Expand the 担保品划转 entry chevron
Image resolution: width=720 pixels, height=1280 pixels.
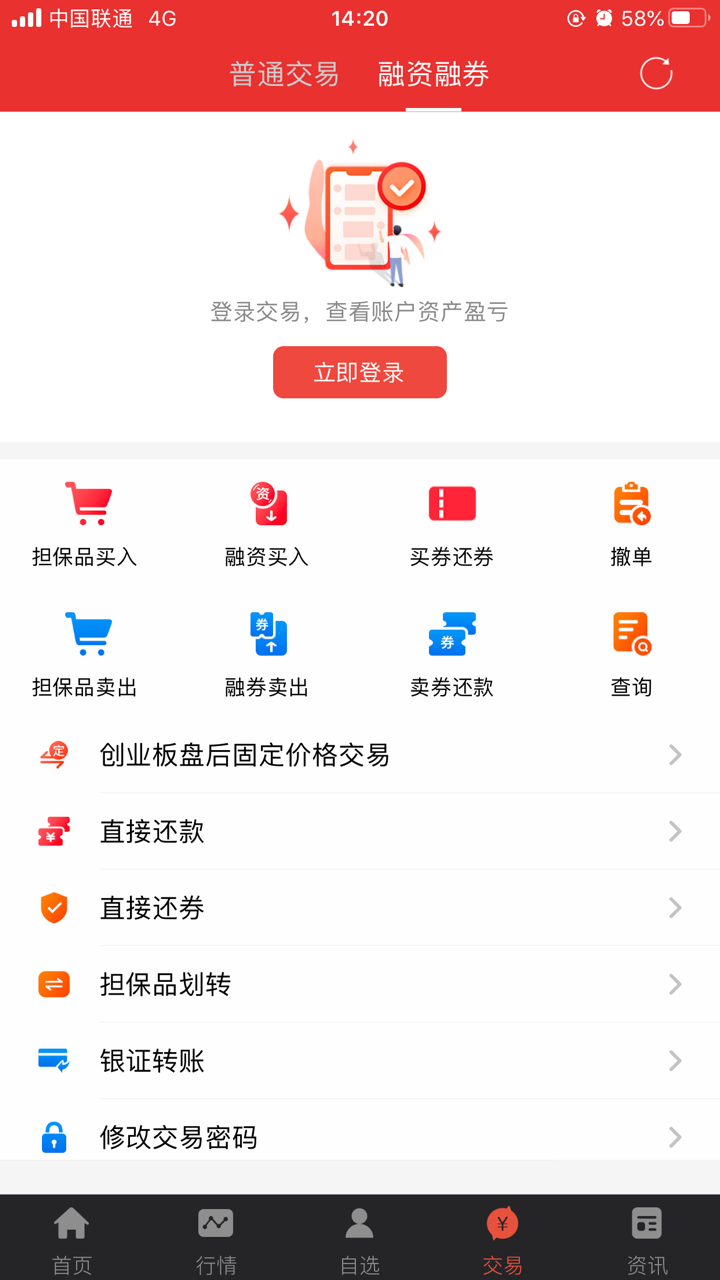tap(676, 984)
